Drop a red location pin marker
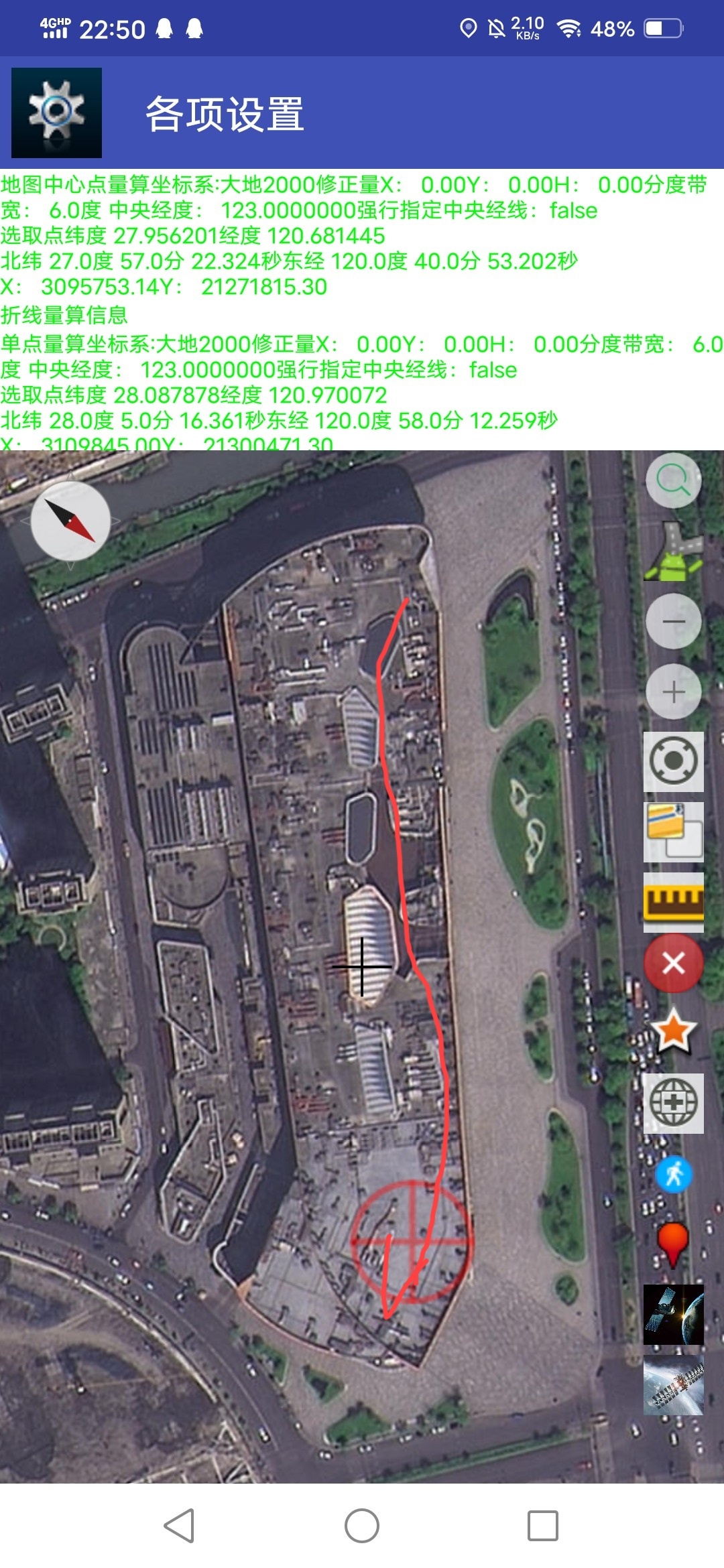This screenshot has height=1568, width=724. coord(672,1243)
